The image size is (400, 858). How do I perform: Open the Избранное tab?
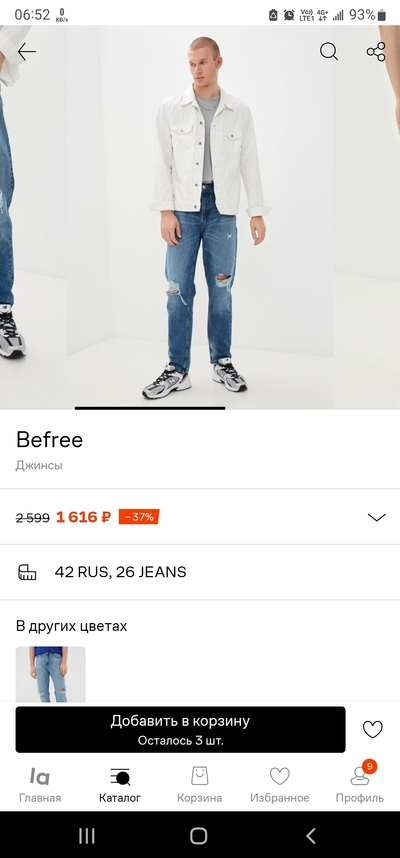280,784
